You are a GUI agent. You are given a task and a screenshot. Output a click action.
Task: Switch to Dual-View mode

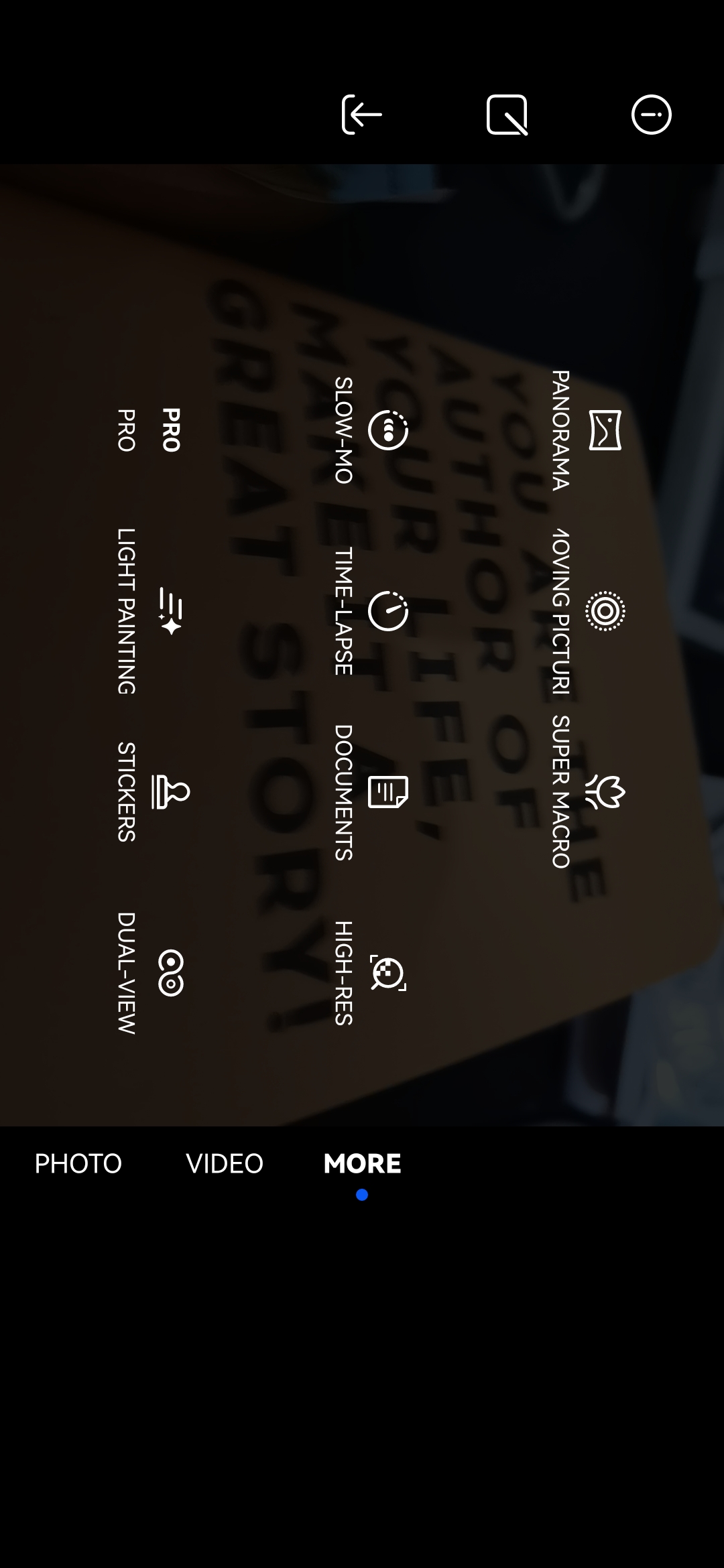170,973
